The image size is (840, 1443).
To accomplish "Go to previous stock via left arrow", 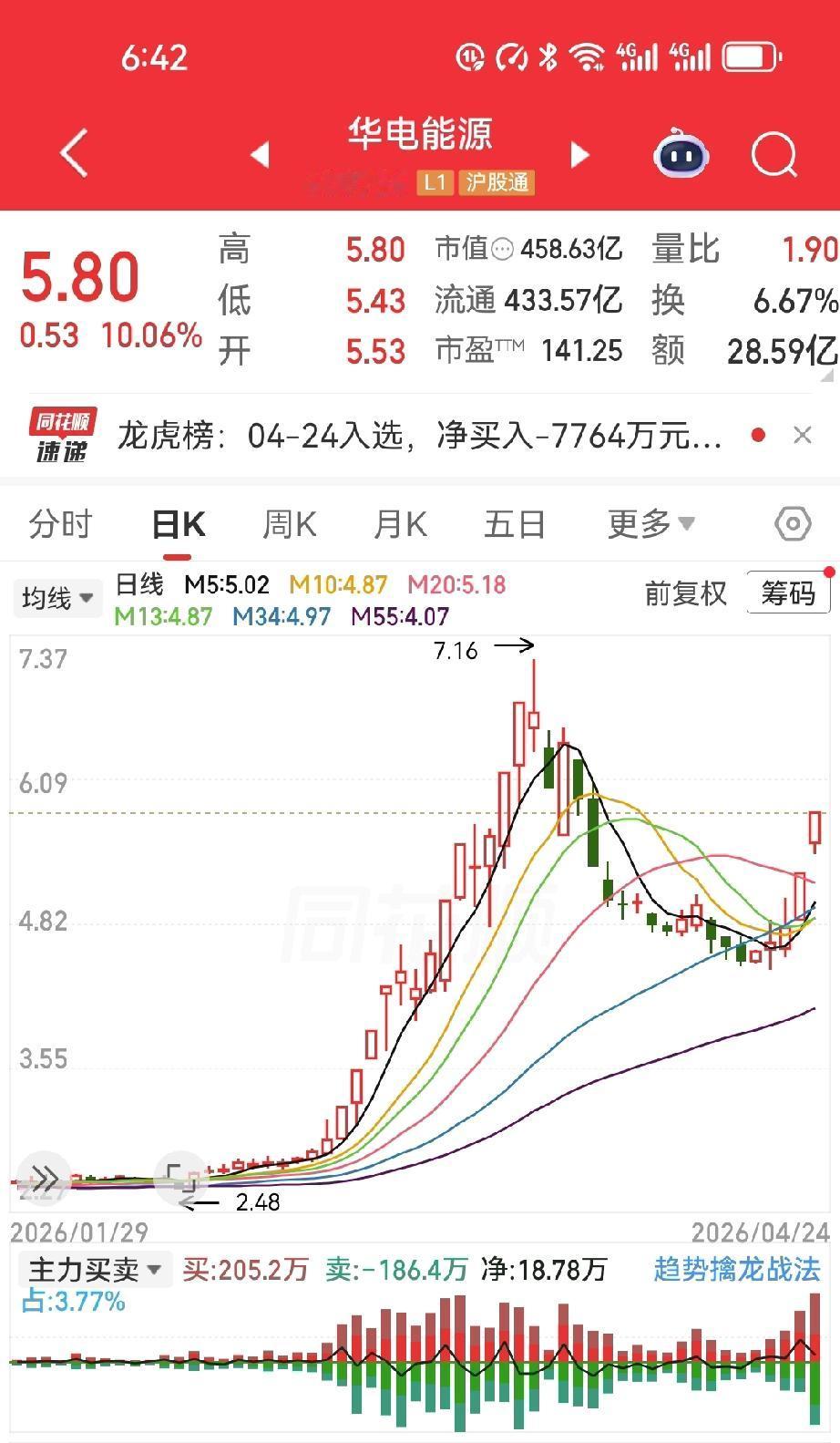I will [260, 155].
